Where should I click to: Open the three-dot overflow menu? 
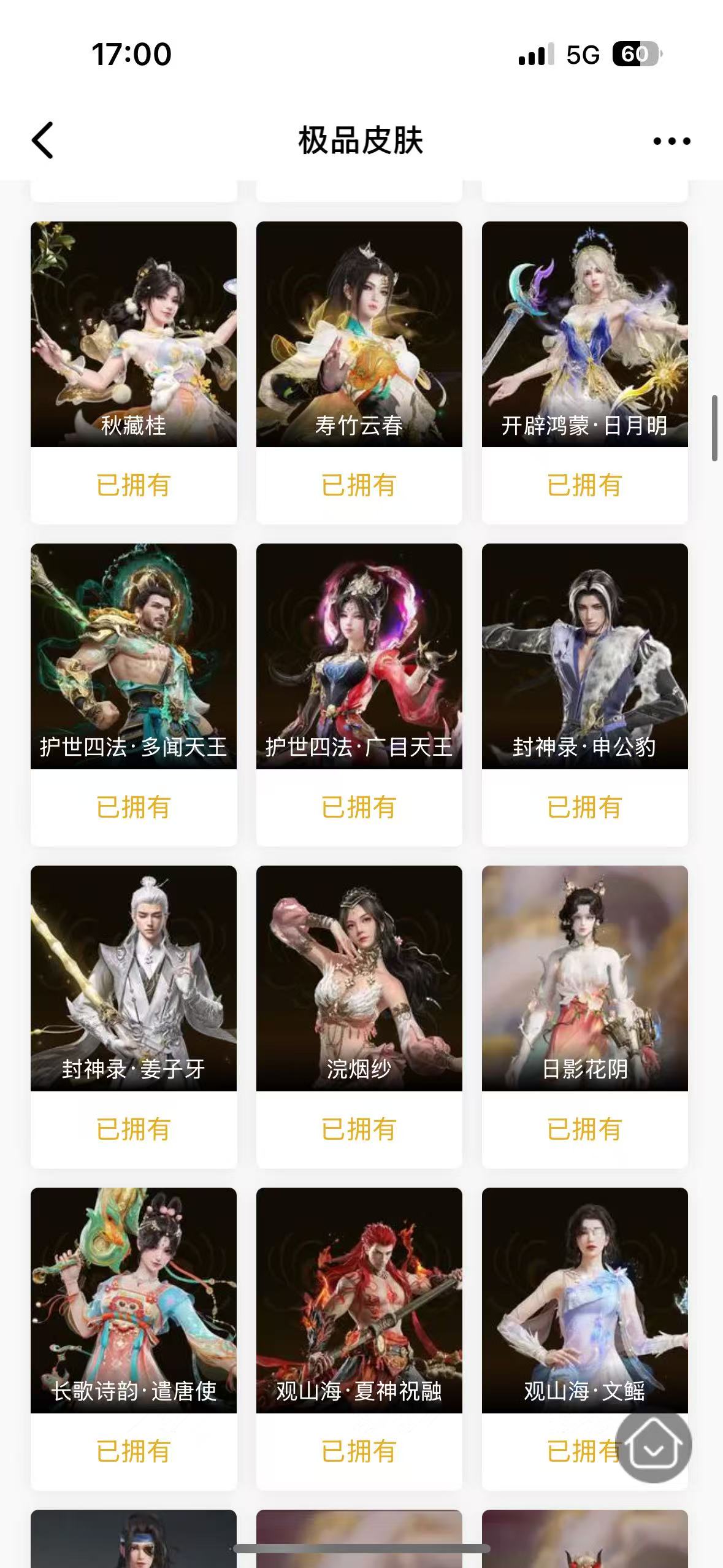click(x=671, y=141)
